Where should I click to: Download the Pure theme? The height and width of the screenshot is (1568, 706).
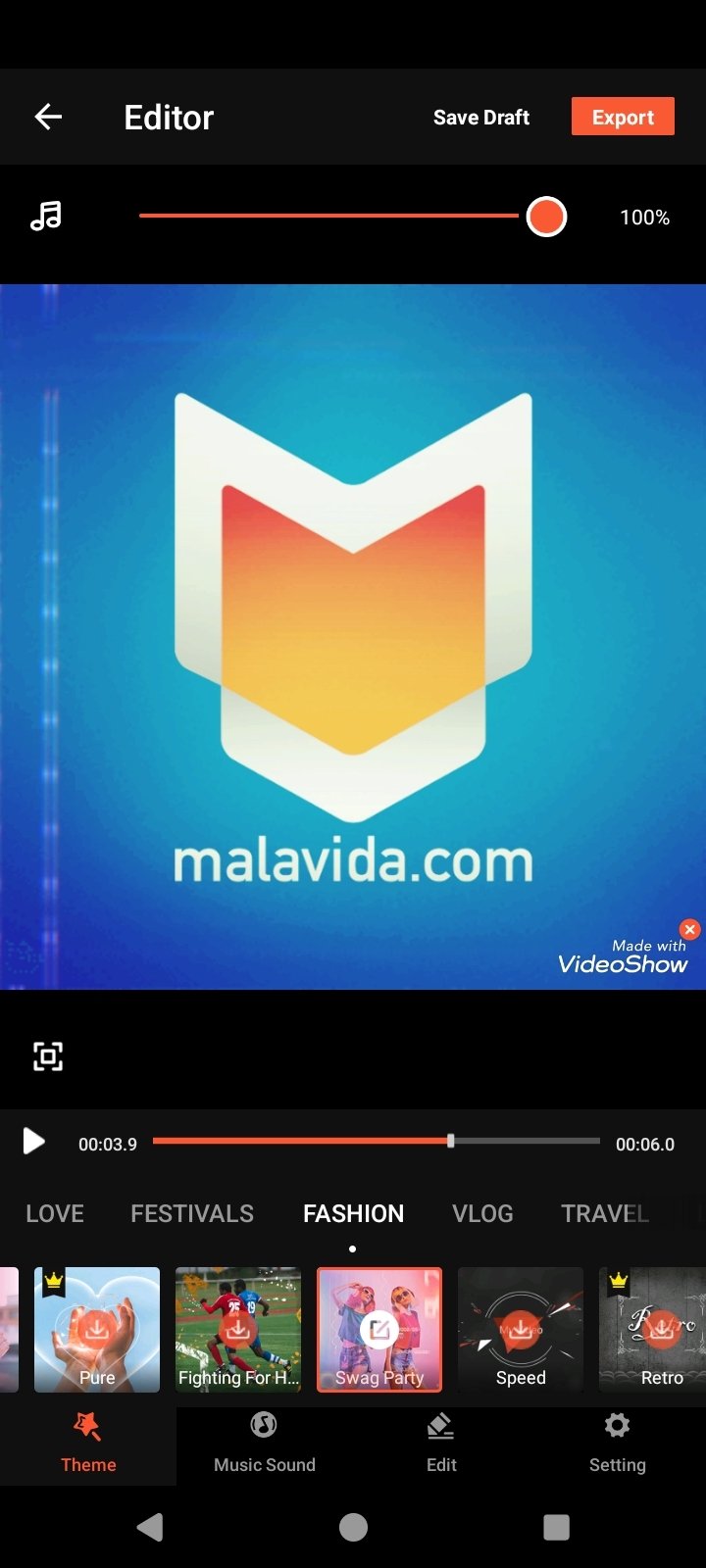(x=96, y=1329)
